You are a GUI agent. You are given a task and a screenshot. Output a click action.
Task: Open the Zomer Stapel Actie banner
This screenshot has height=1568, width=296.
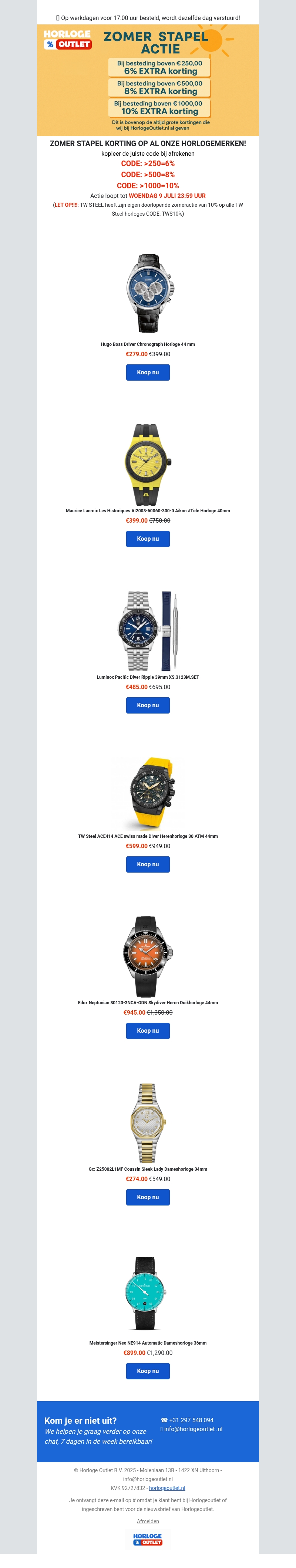[147, 80]
